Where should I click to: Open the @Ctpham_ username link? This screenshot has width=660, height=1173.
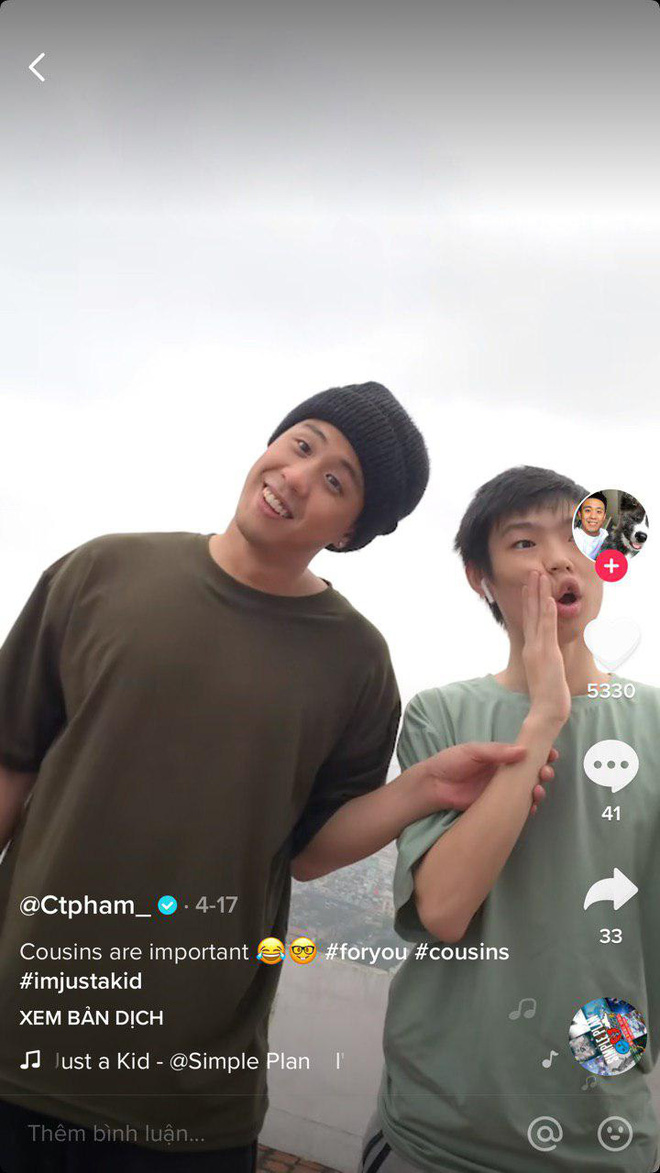point(85,905)
